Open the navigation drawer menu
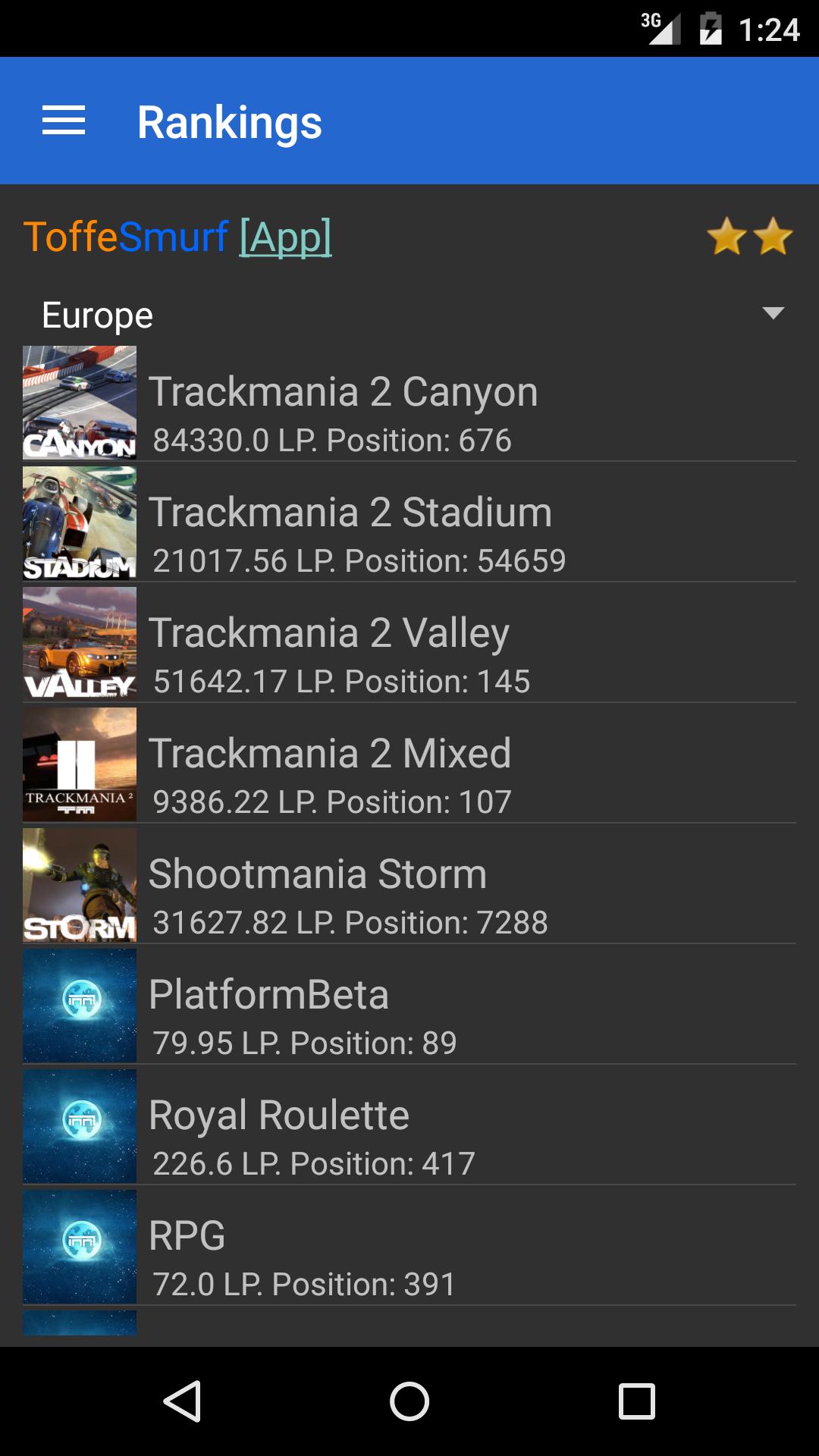Image resolution: width=819 pixels, height=1456 pixels. coord(64,121)
